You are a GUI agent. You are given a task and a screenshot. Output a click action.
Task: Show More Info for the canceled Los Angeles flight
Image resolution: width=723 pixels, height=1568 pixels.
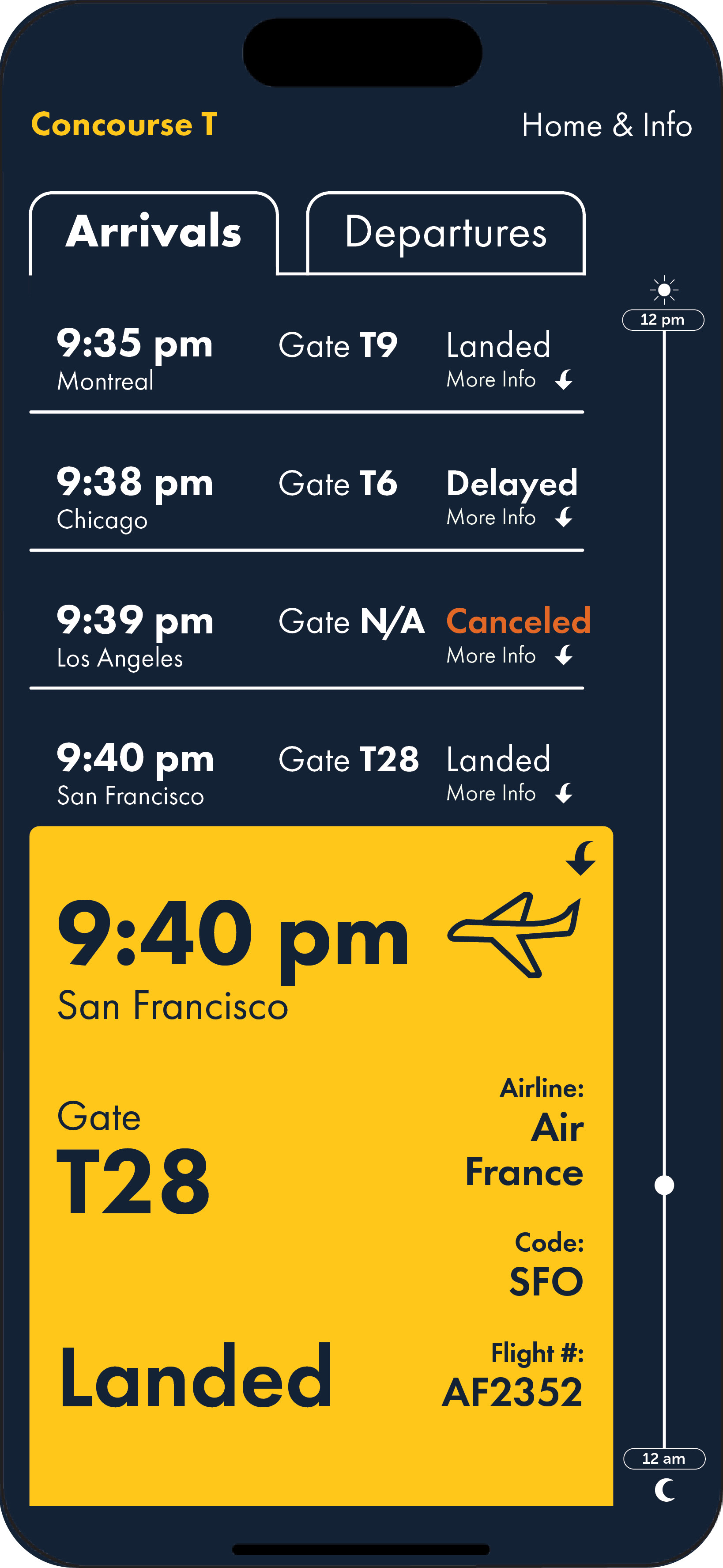(509, 655)
